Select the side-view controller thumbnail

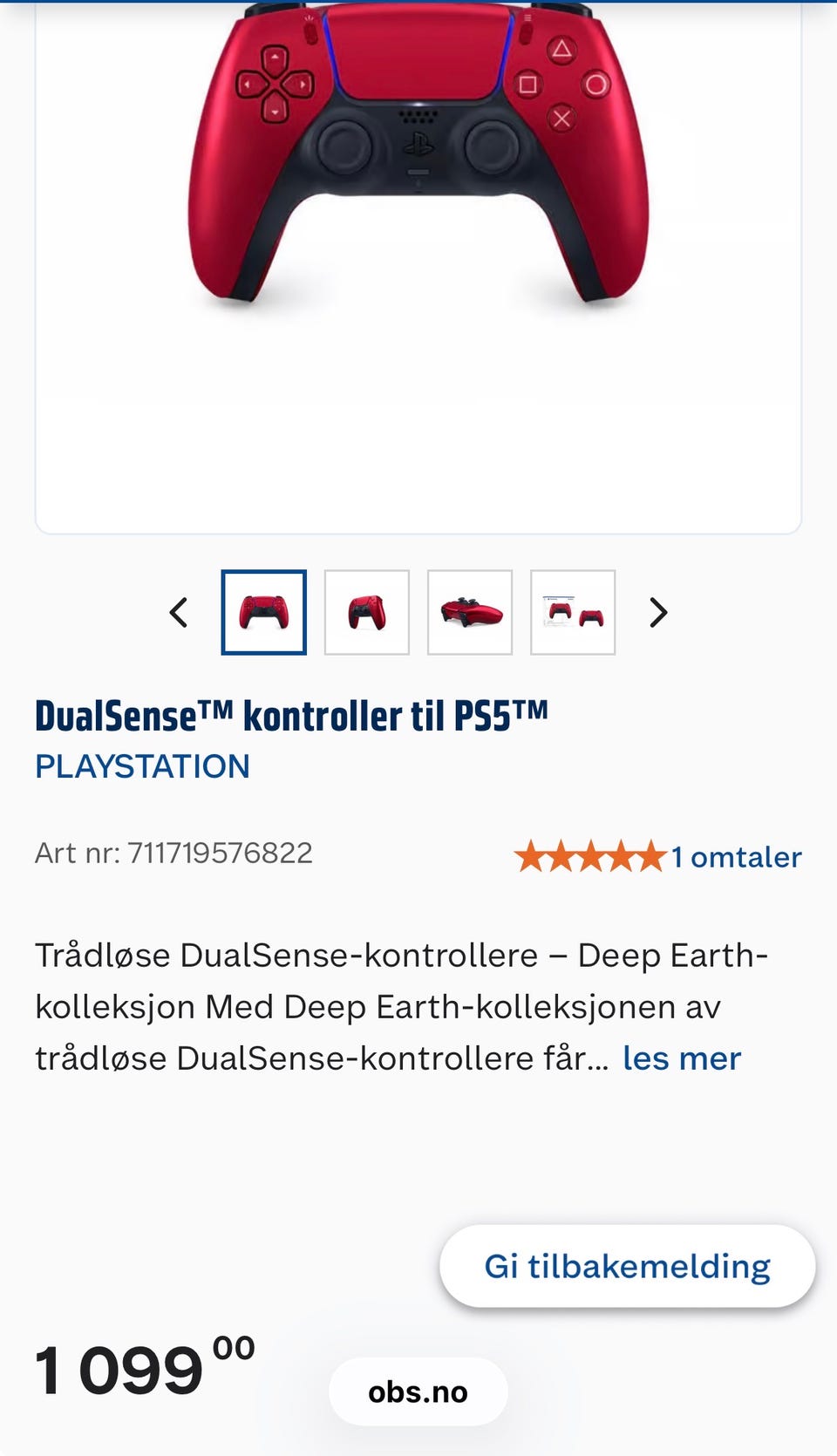[x=470, y=611]
